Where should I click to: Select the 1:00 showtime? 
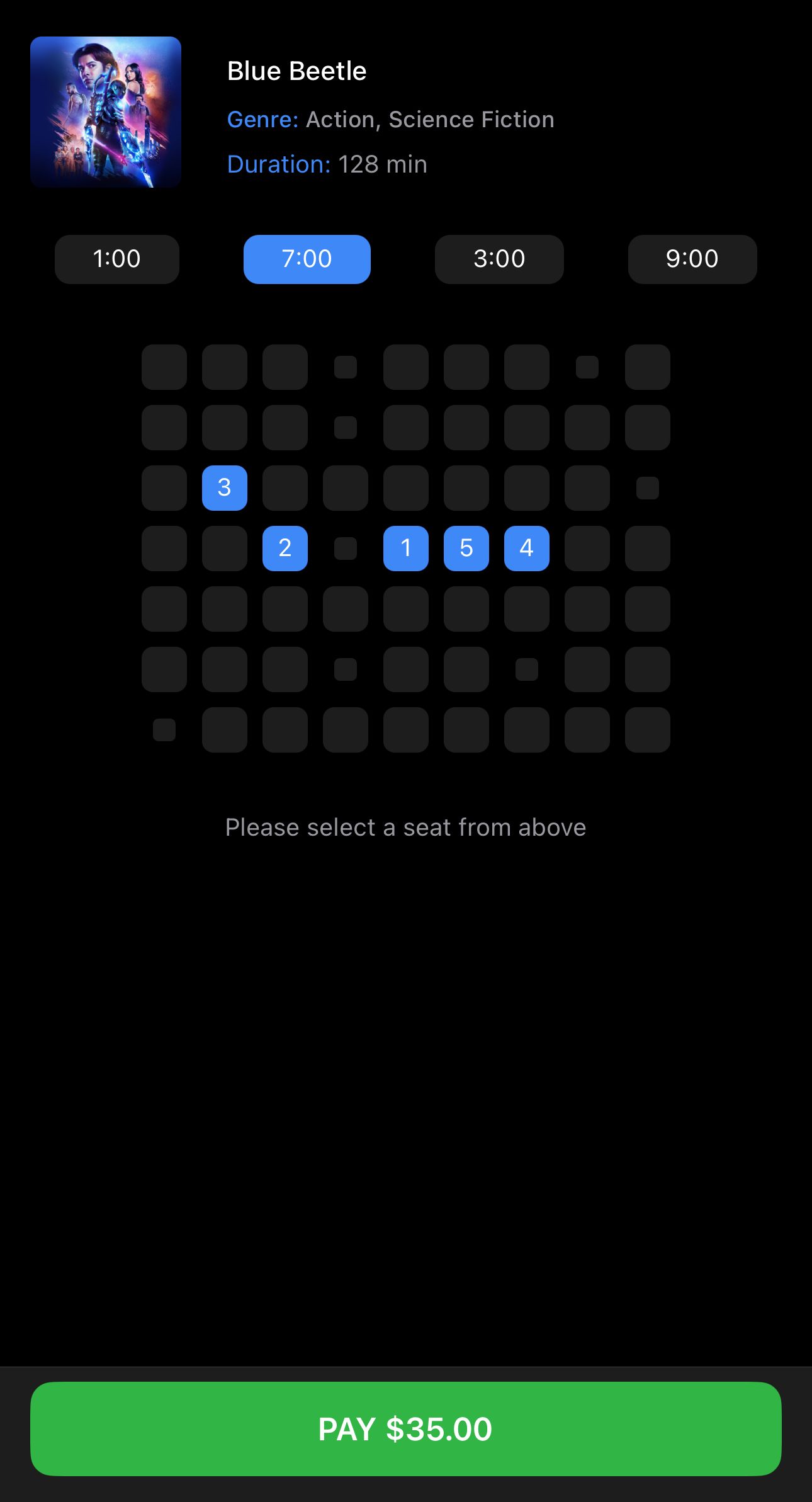(116, 259)
